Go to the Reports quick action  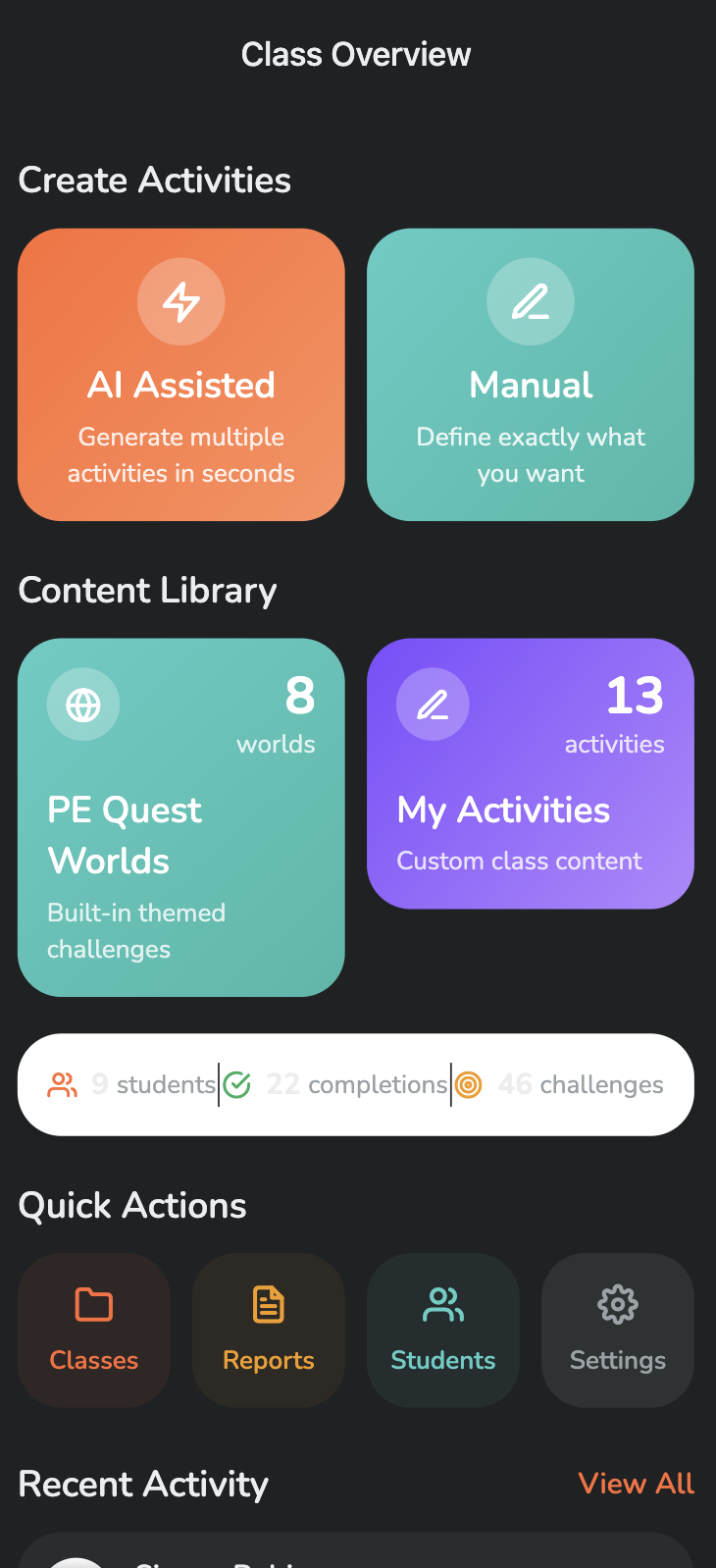[268, 1331]
